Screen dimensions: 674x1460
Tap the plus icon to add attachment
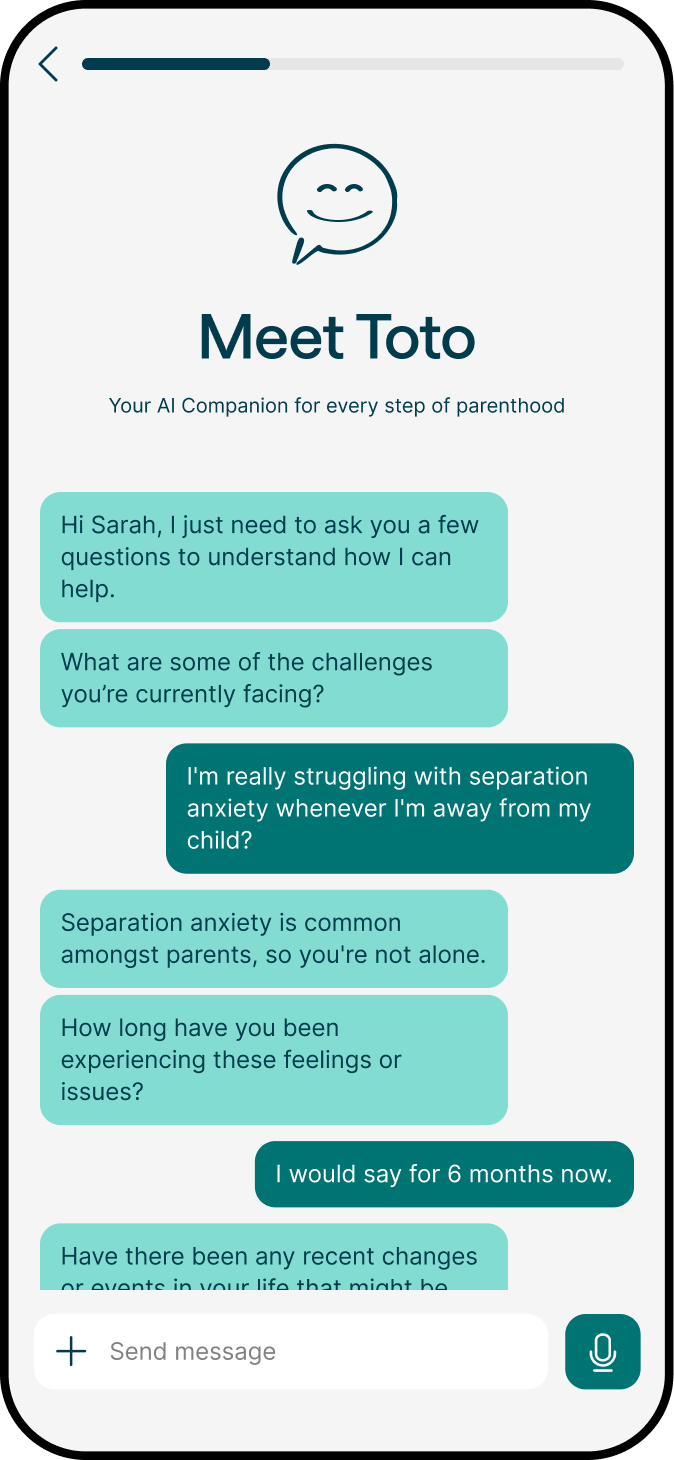coord(71,1352)
